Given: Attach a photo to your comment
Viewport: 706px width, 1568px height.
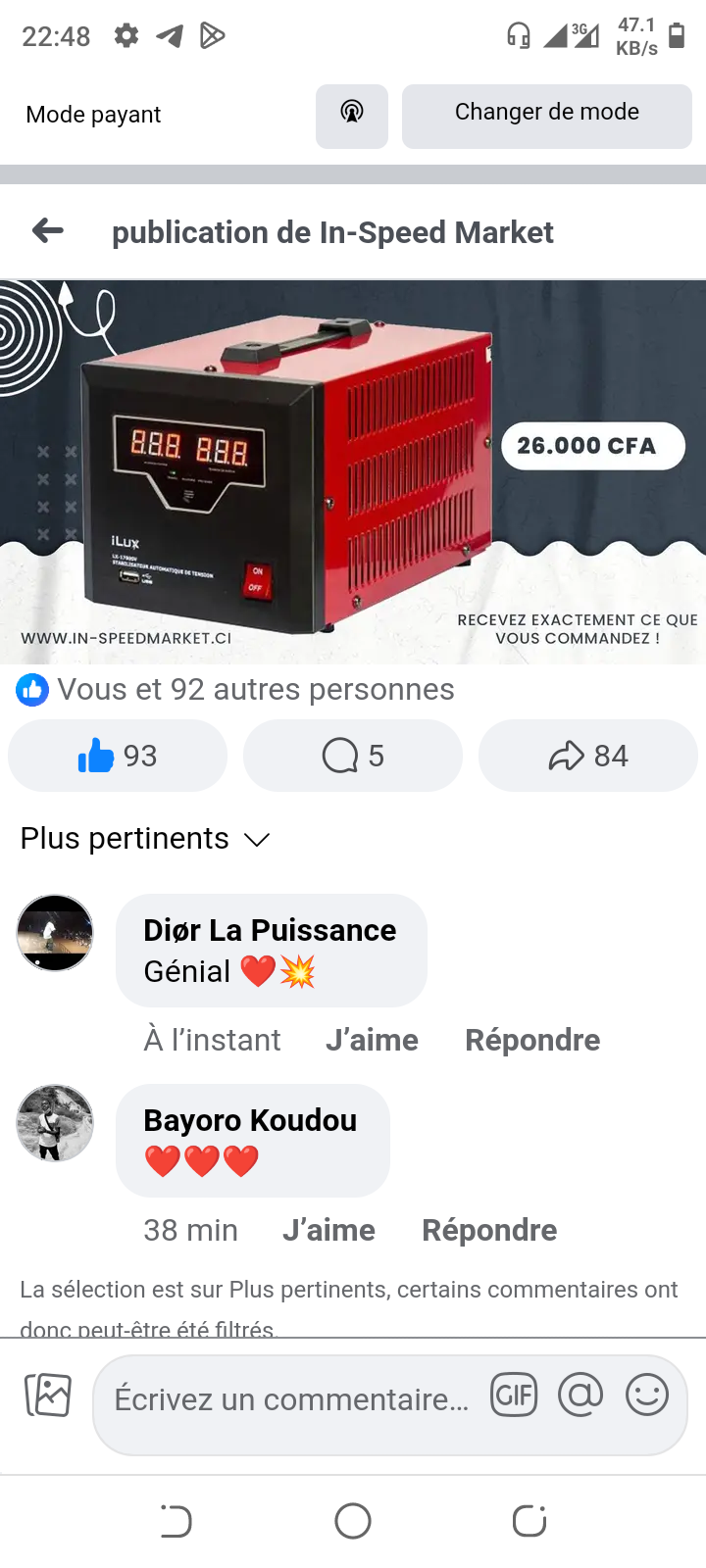Looking at the screenshot, I should pos(48,1395).
